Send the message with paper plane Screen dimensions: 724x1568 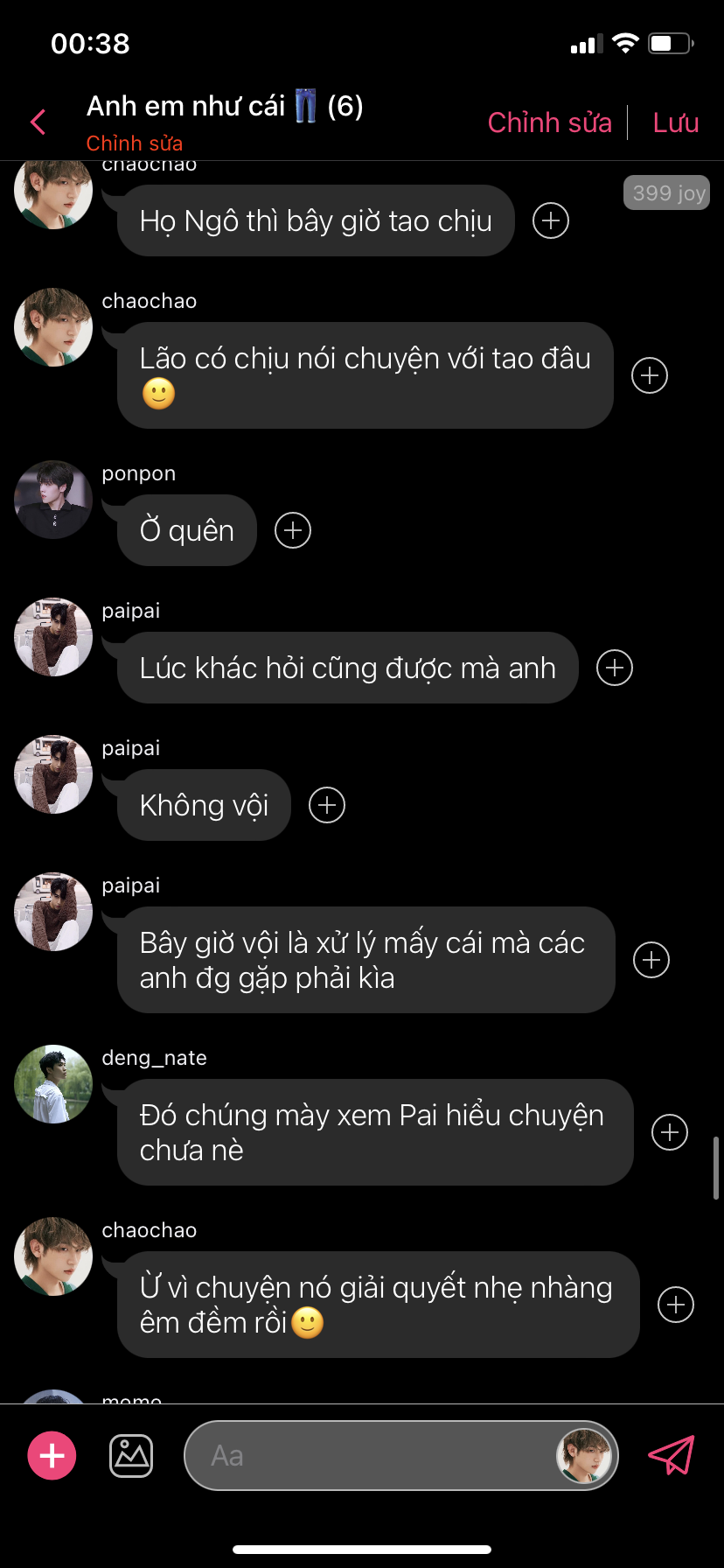coord(671,1456)
